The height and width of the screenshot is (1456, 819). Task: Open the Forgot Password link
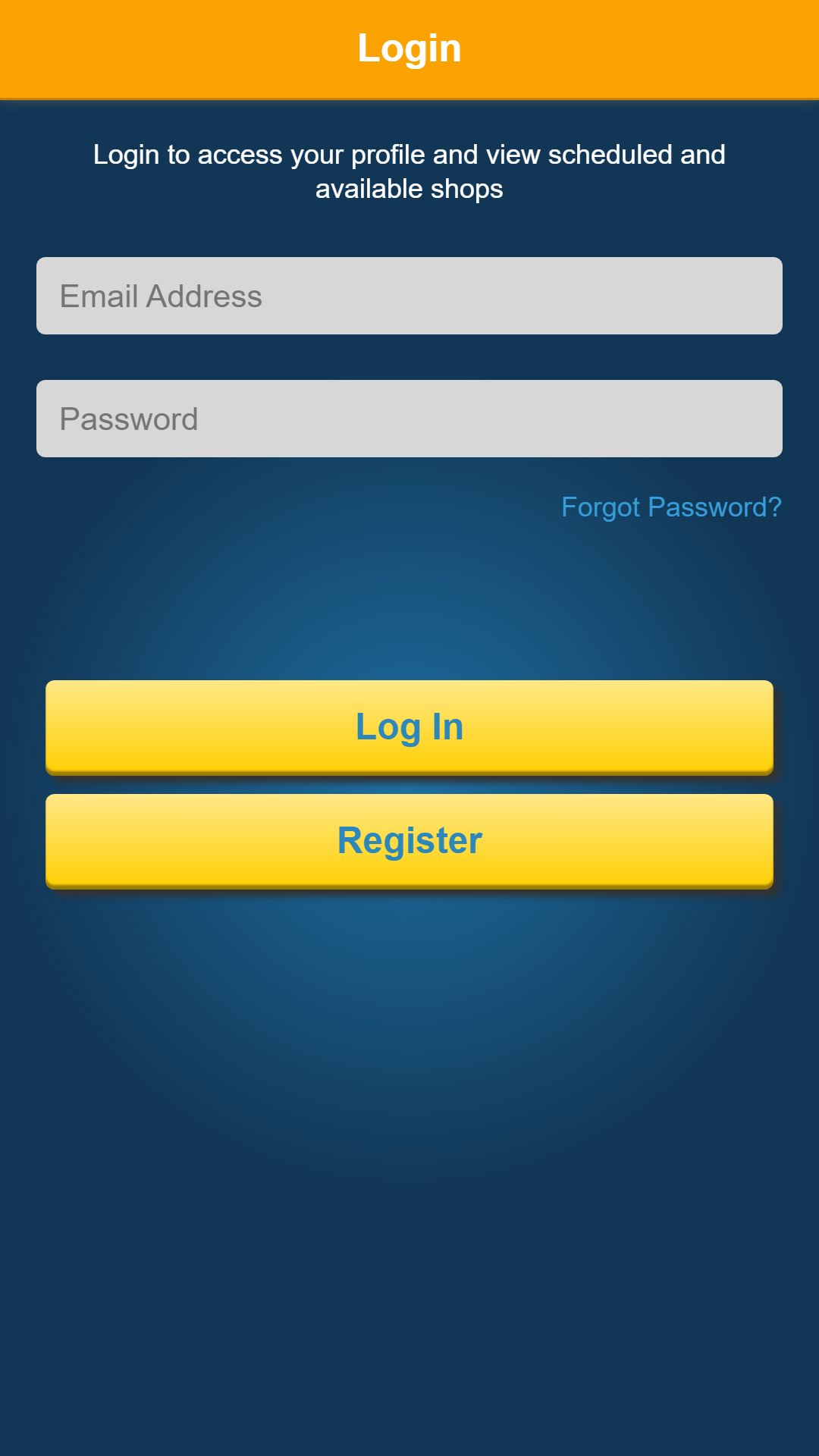(671, 507)
